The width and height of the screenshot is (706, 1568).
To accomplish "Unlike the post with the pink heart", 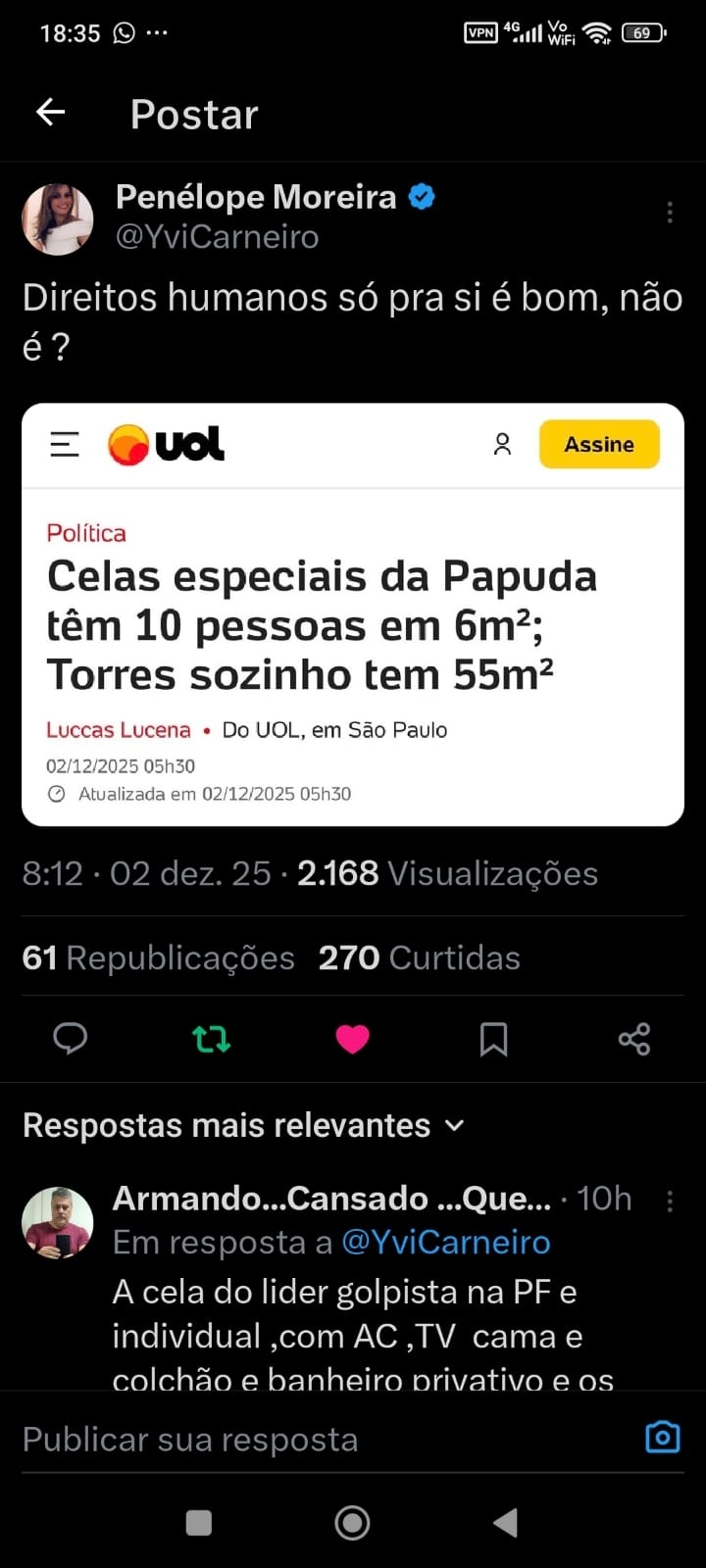I will pyautogui.click(x=352, y=1038).
